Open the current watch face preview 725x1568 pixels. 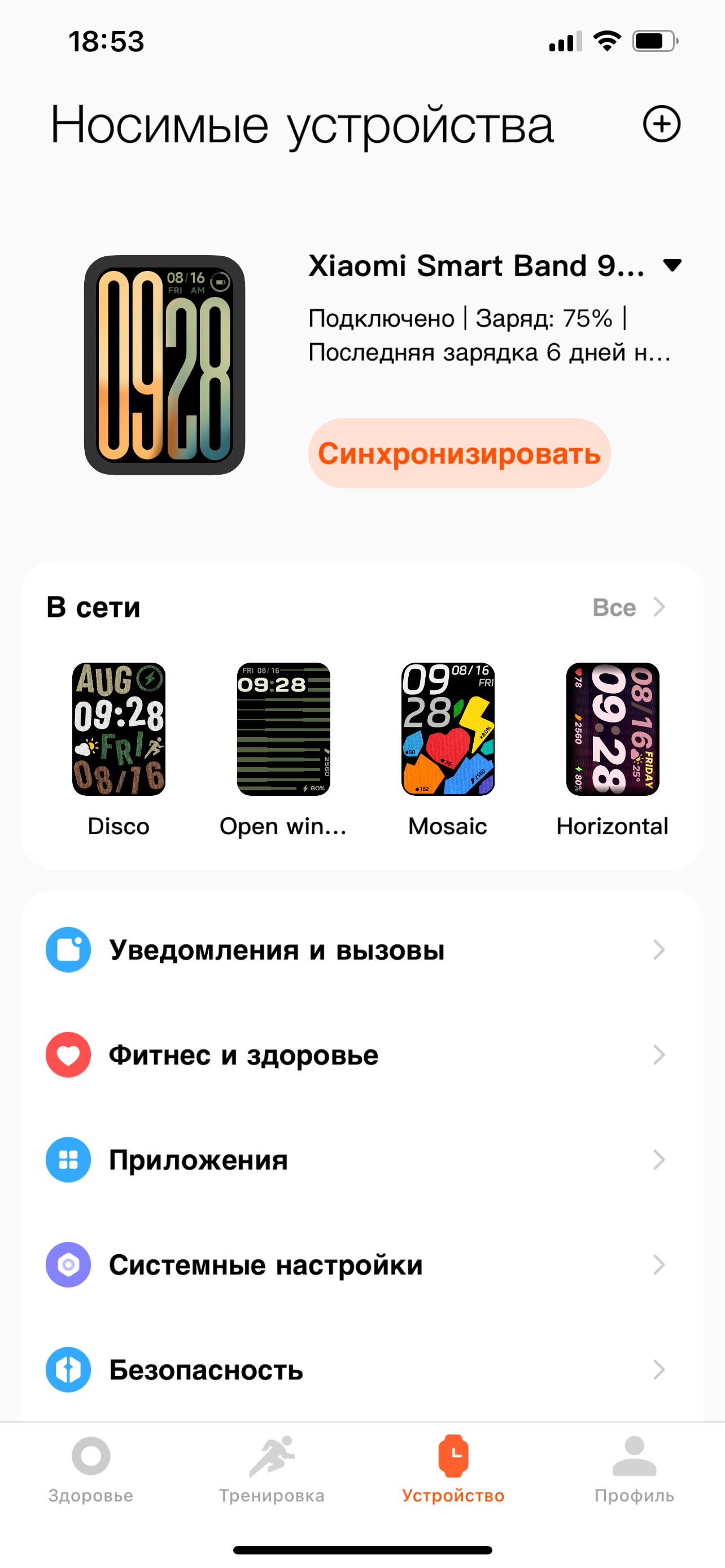click(x=164, y=365)
